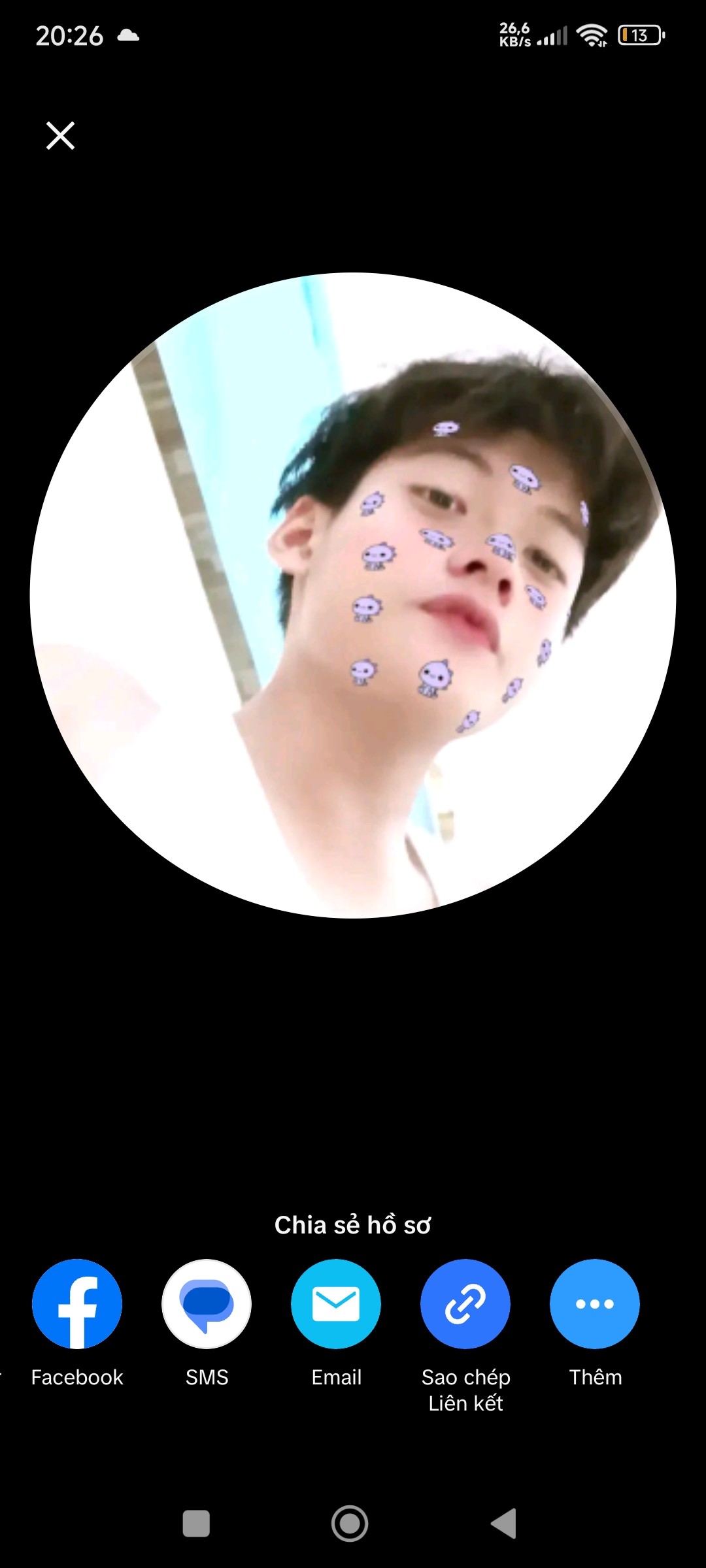The width and height of the screenshot is (706, 1568).
Task: Share profile to Facebook
Action: (77, 1303)
